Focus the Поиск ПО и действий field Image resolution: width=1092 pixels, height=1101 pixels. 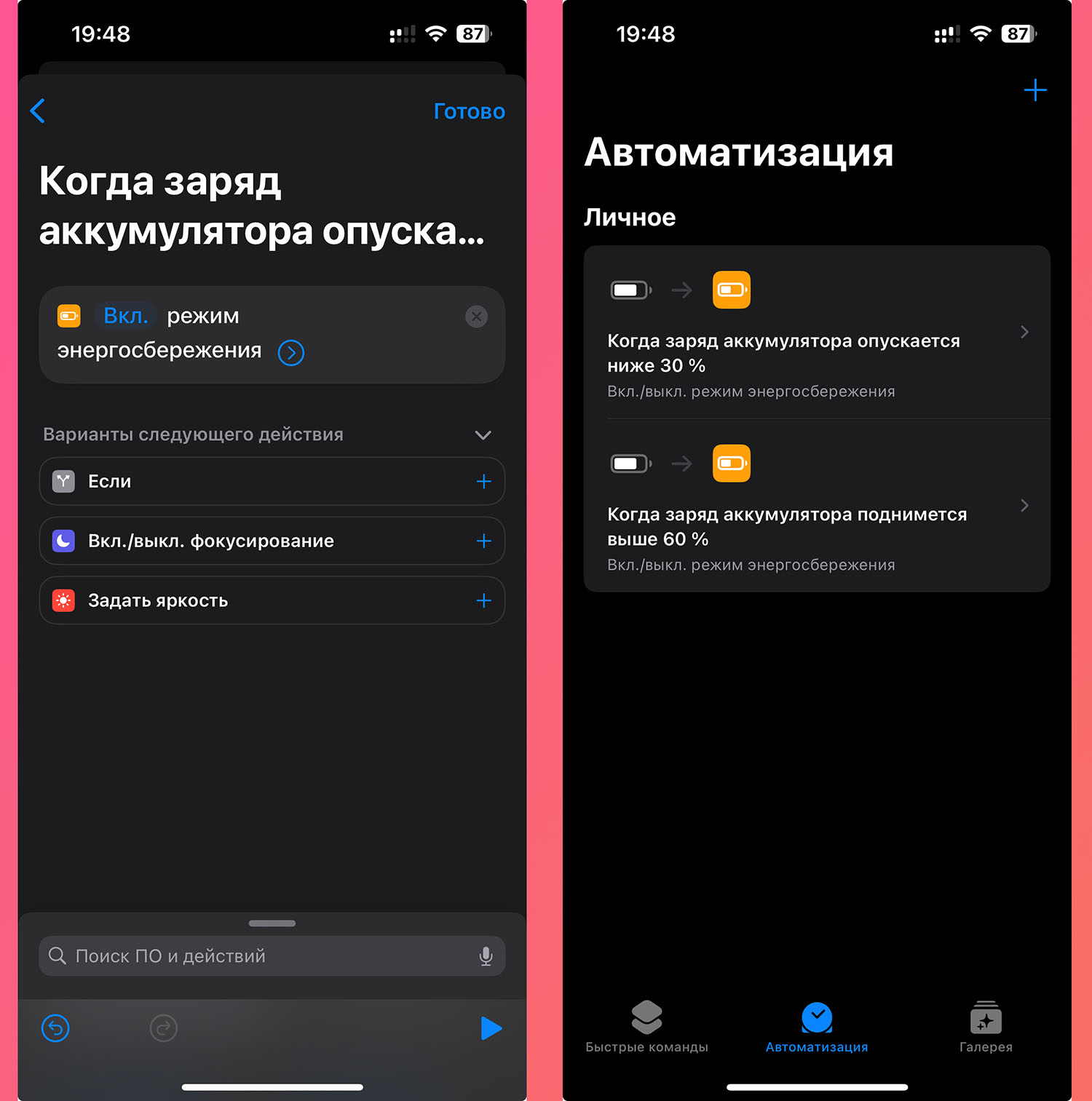pos(262,956)
